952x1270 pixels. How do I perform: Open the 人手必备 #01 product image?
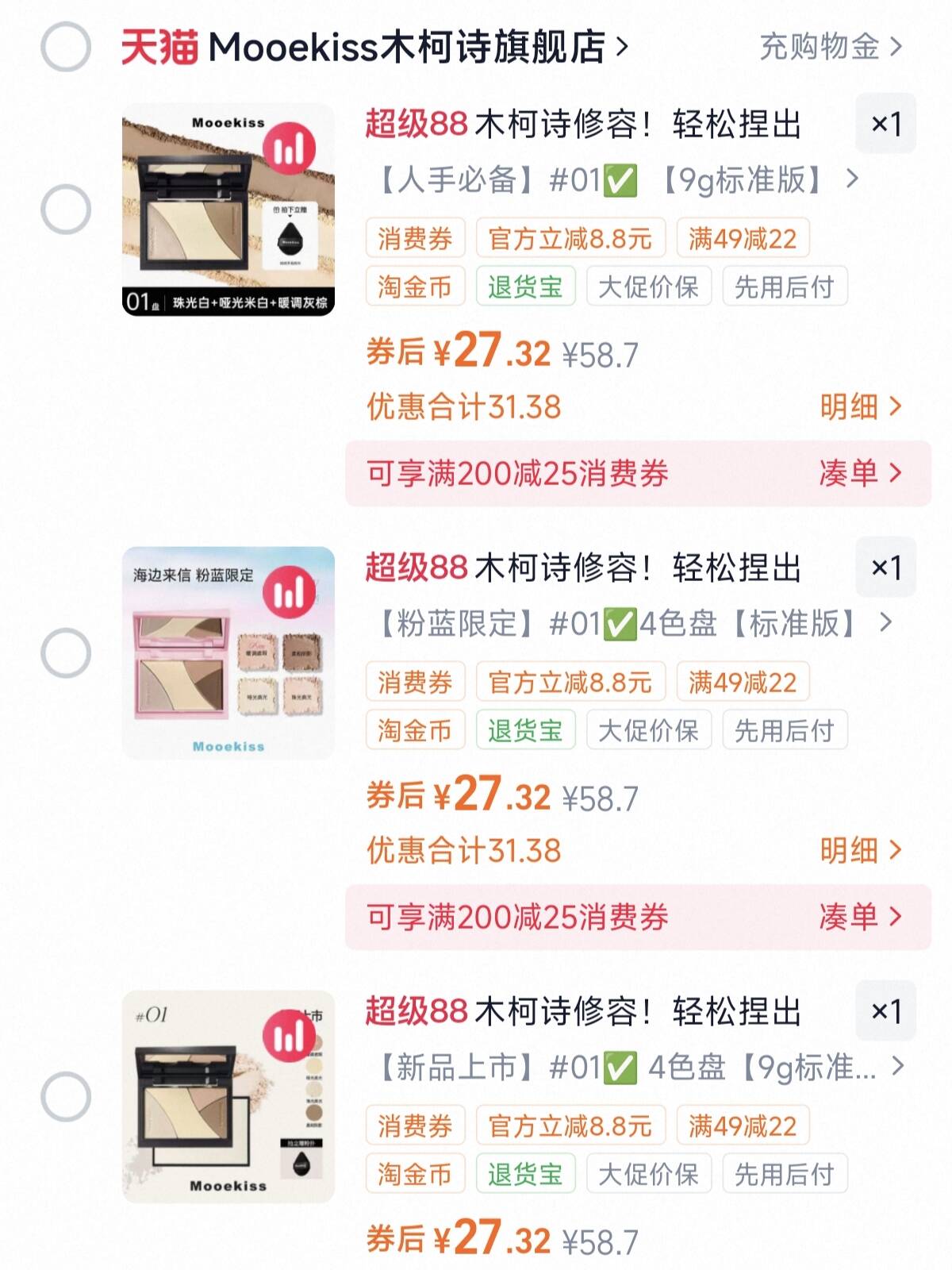228,210
